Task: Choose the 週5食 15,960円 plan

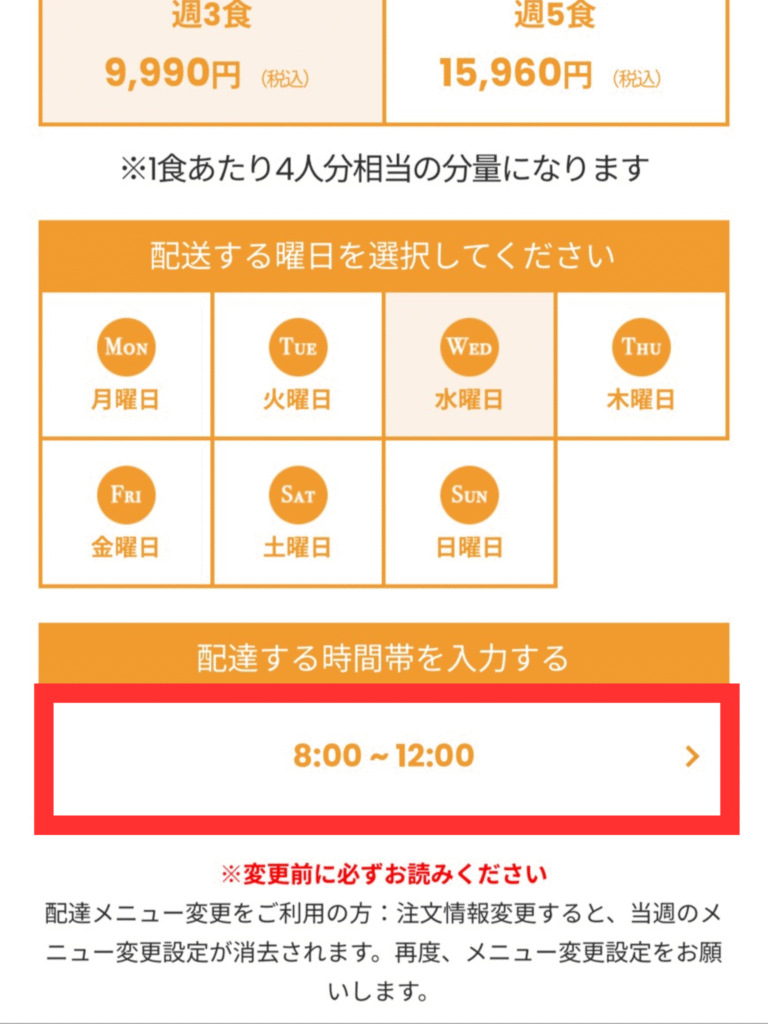Action: [556, 60]
